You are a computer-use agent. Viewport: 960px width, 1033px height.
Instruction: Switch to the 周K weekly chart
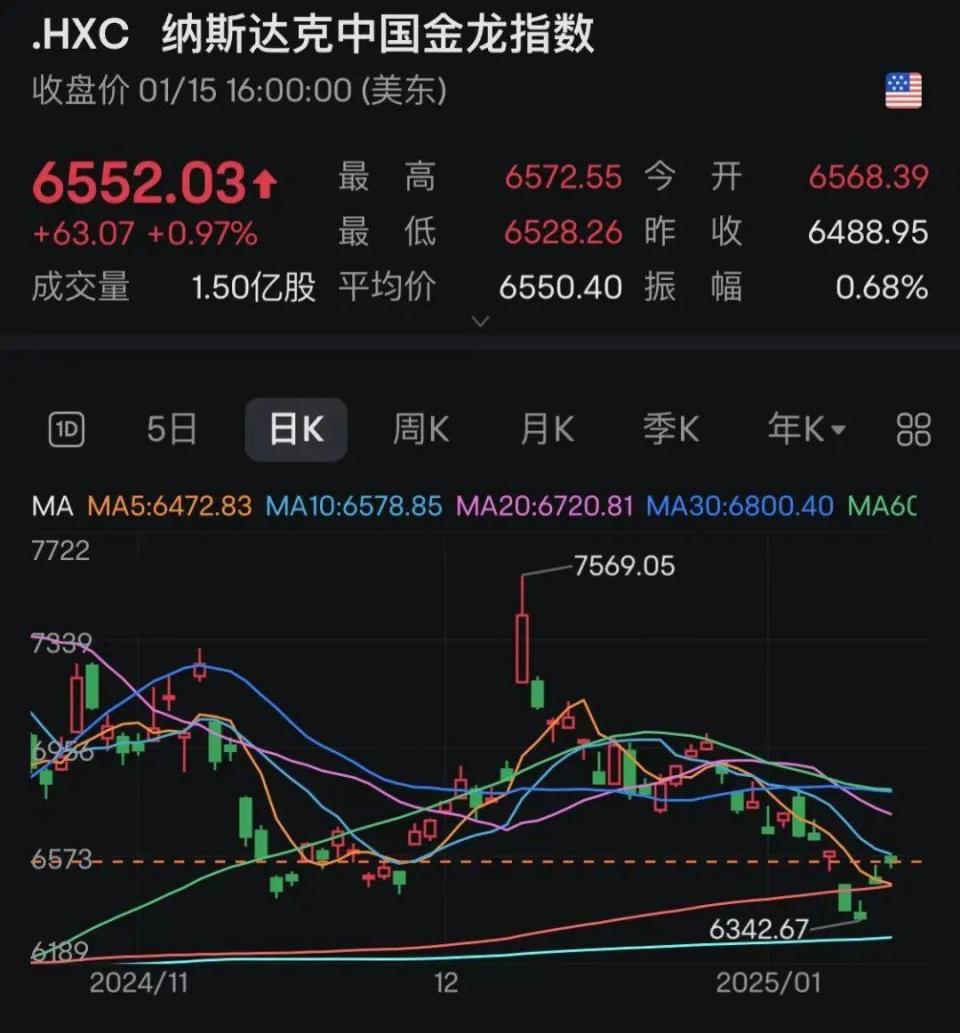420,430
